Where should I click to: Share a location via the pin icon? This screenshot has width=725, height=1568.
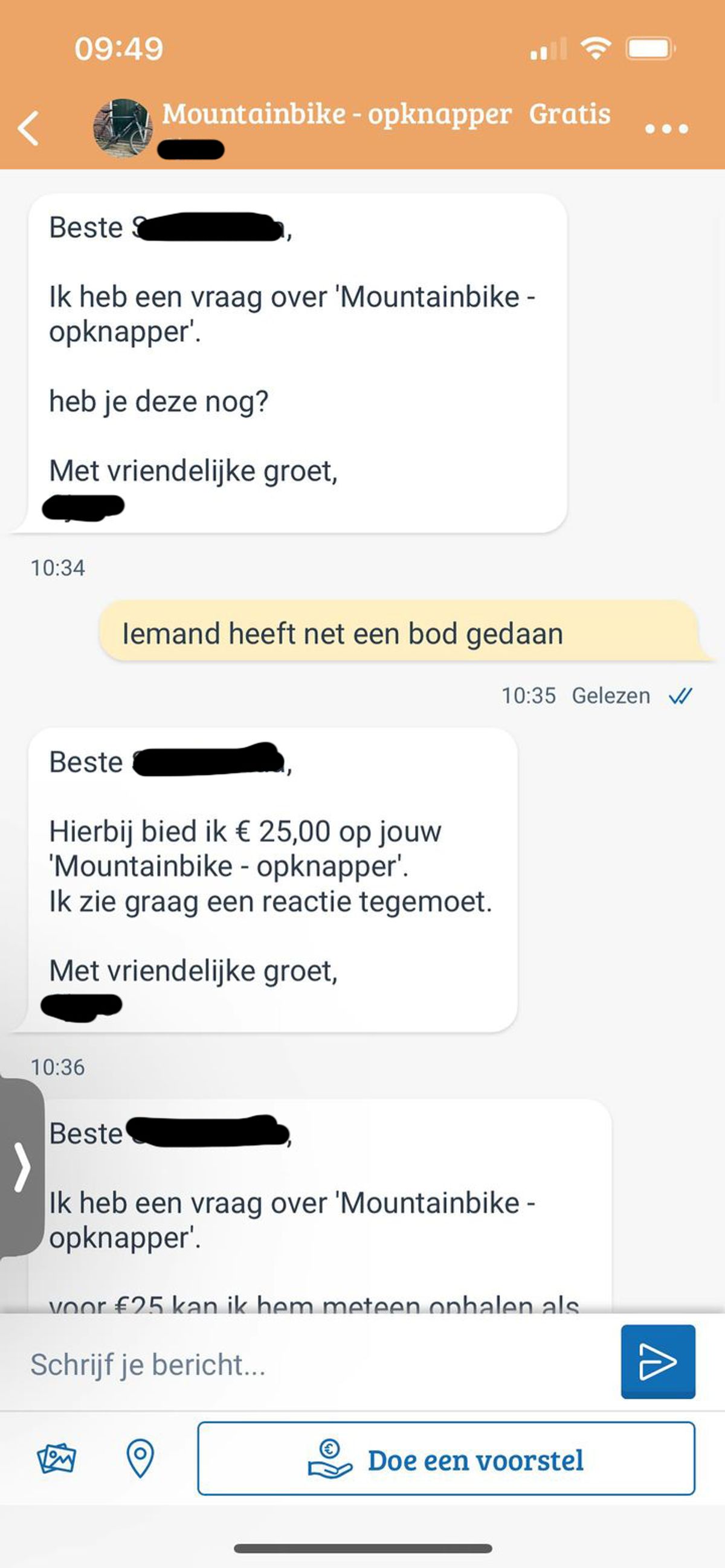tap(140, 1459)
